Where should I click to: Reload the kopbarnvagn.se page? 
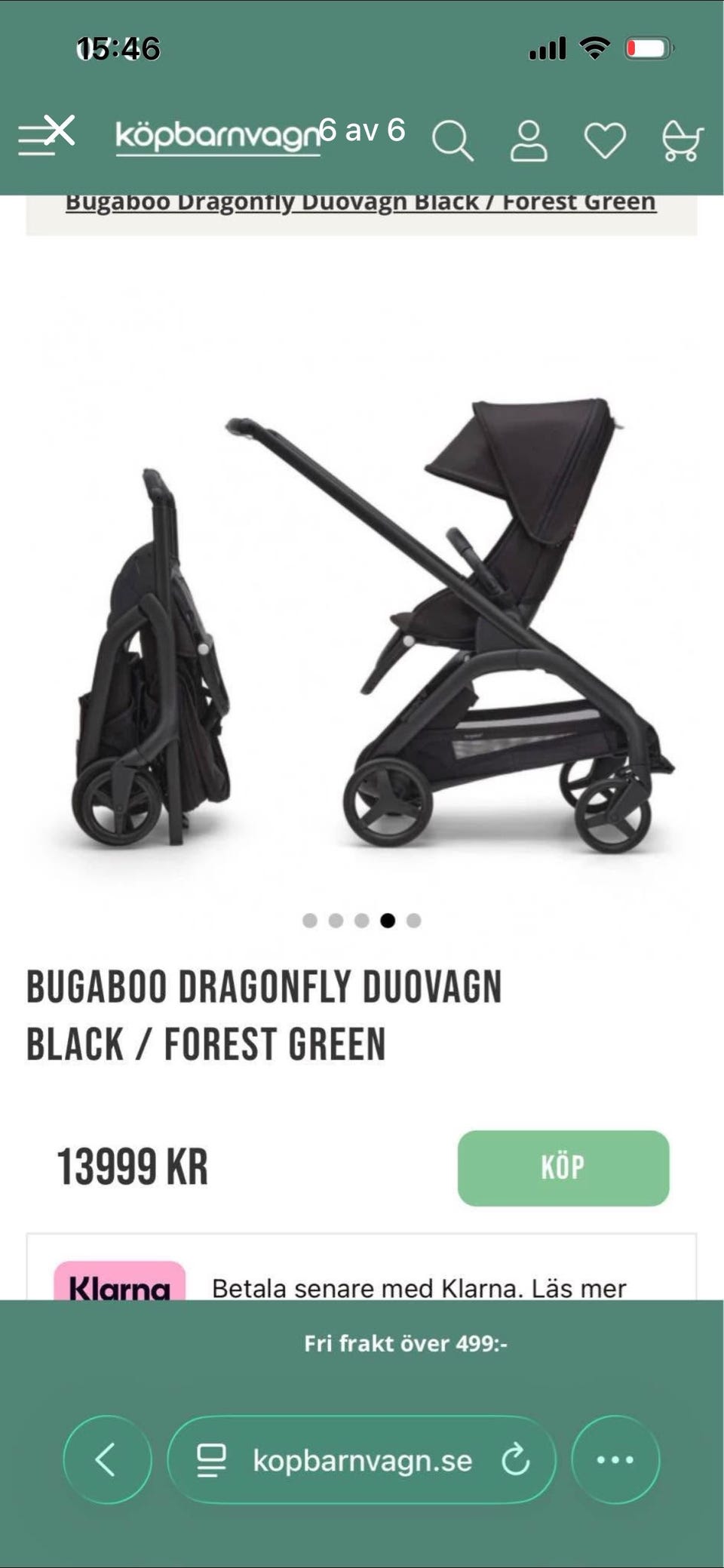(x=516, y=1459)
